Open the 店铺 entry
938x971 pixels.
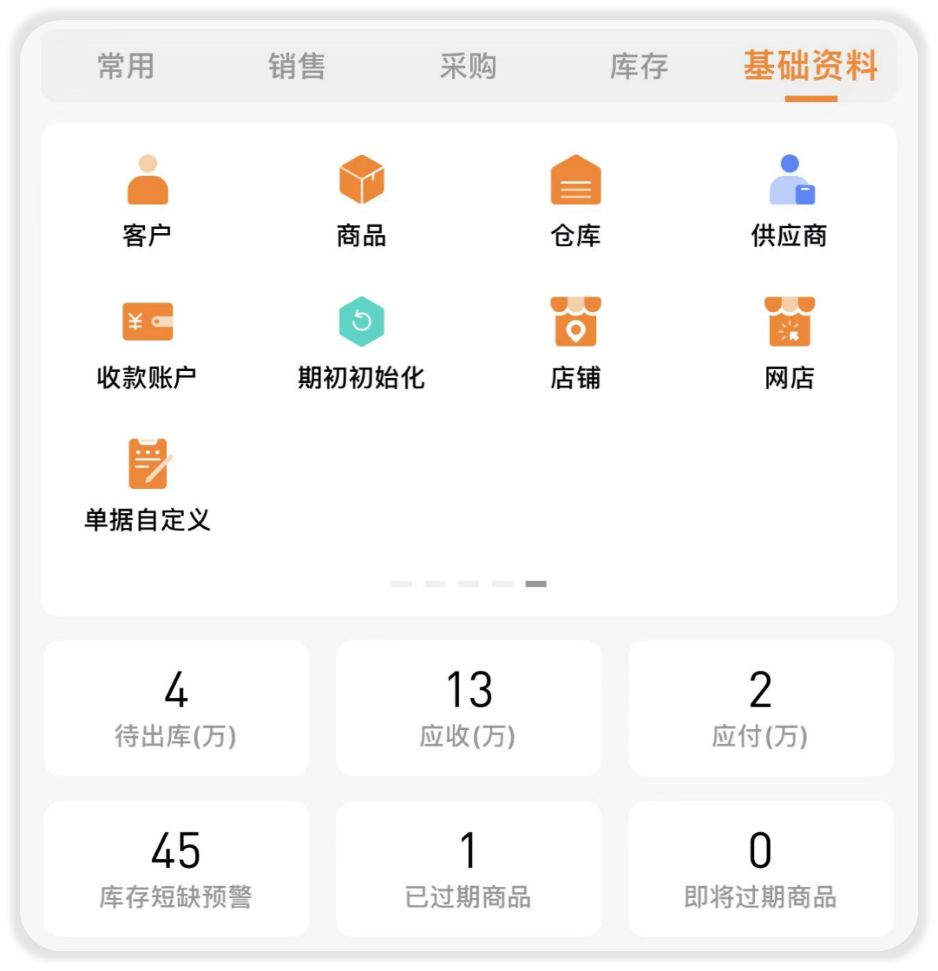(x=575, y=343)
